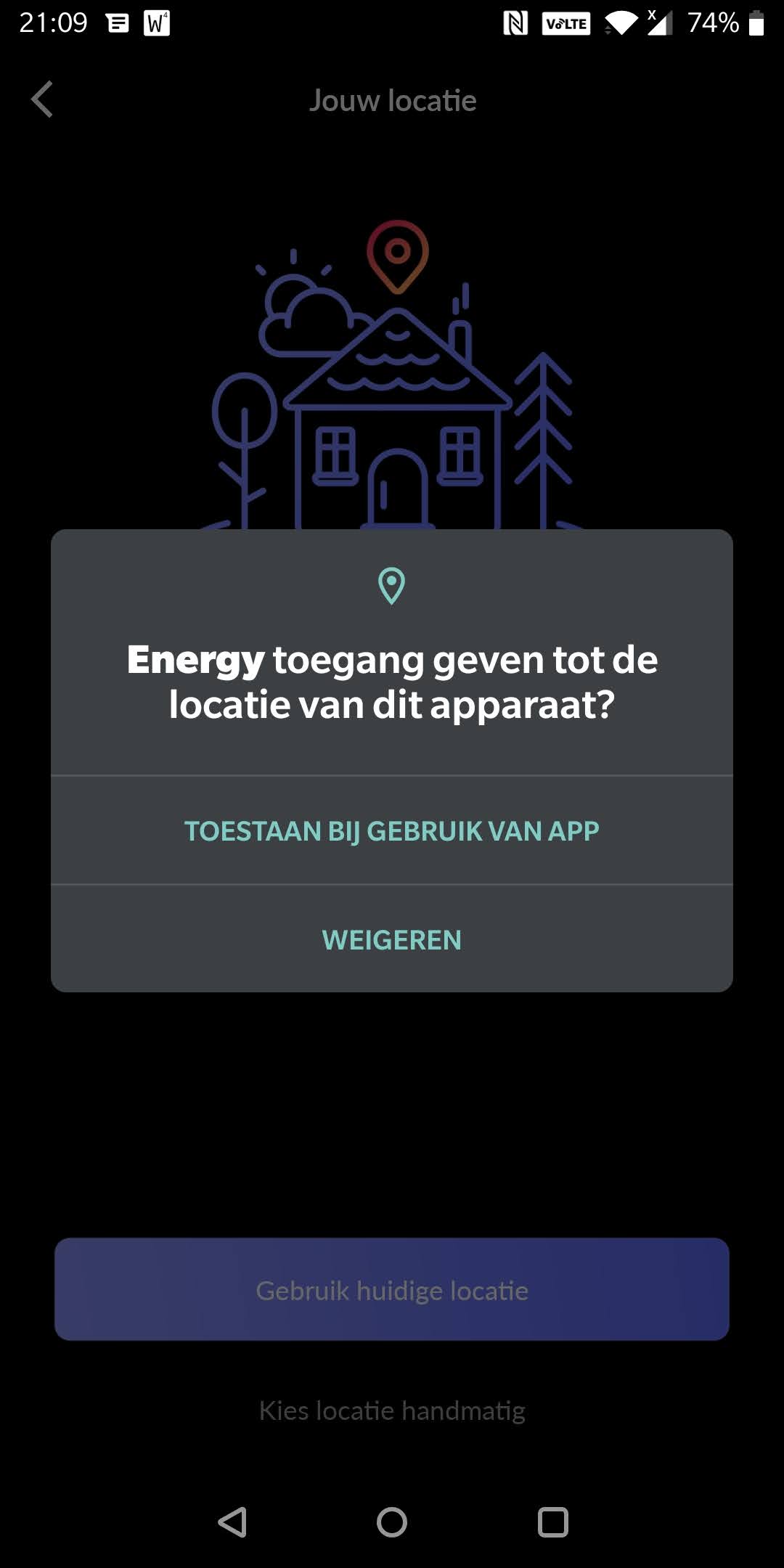Open the system recent apps view
Screen dimensions: 784x1568
pyautogui.click(x=552, y=1522)
